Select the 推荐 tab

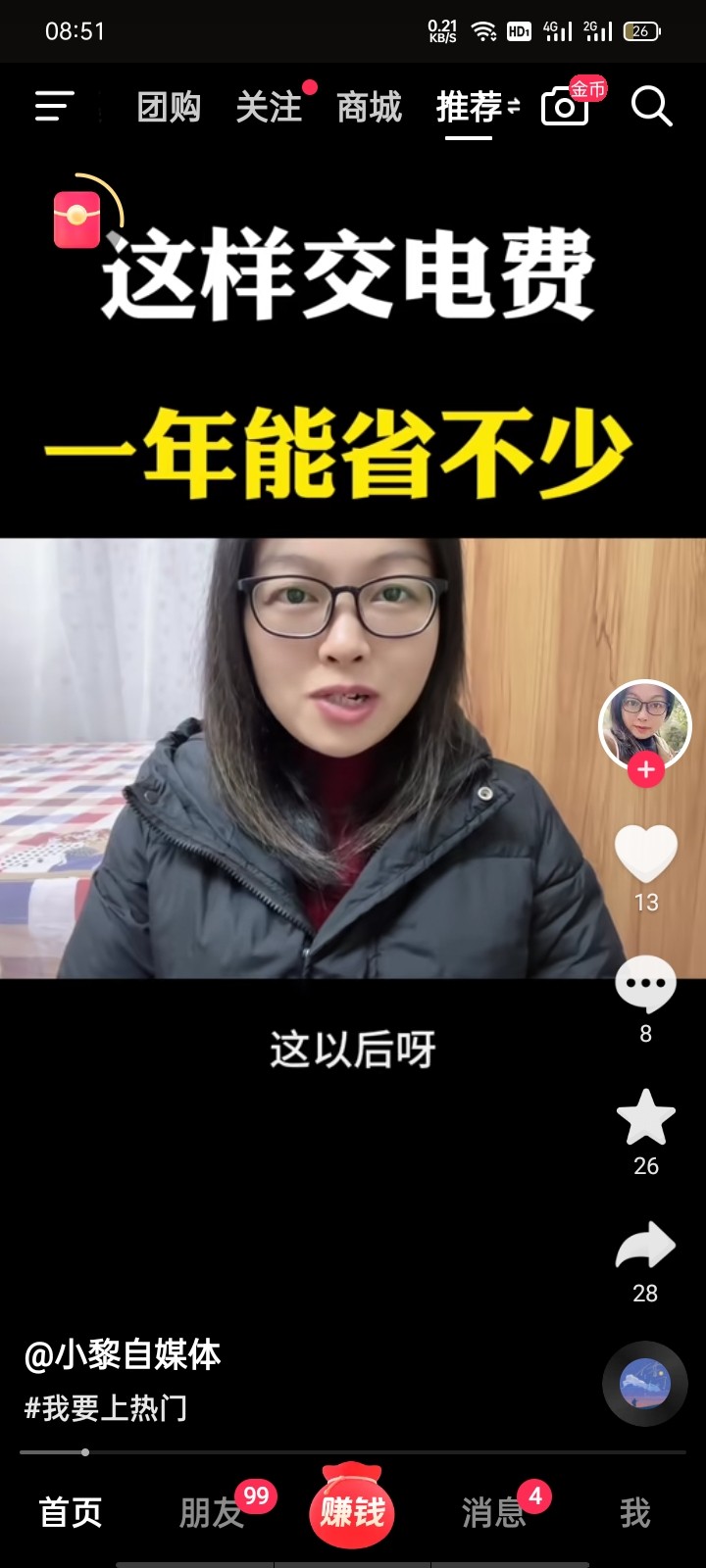[470, 107]
